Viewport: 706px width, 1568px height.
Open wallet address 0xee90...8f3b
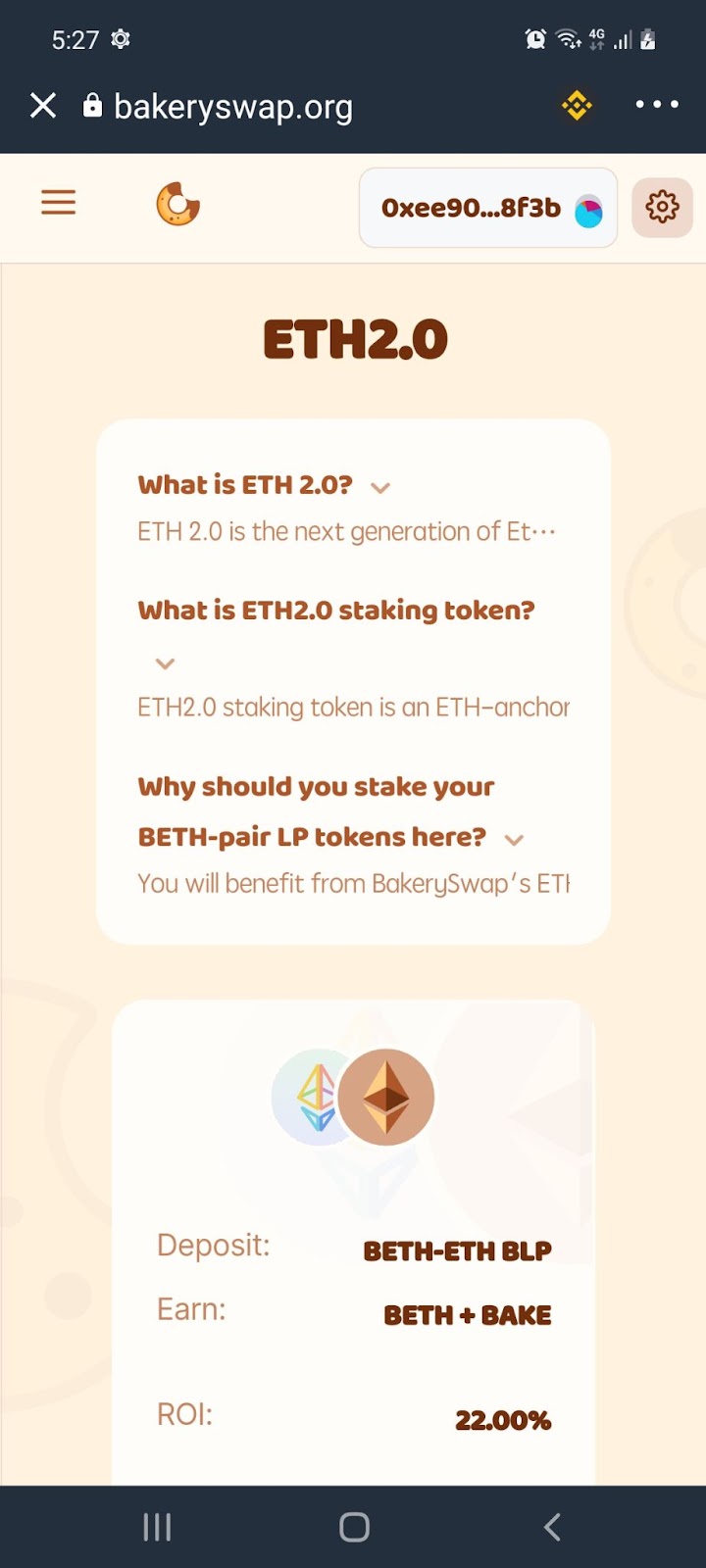(x=487, y=208)
